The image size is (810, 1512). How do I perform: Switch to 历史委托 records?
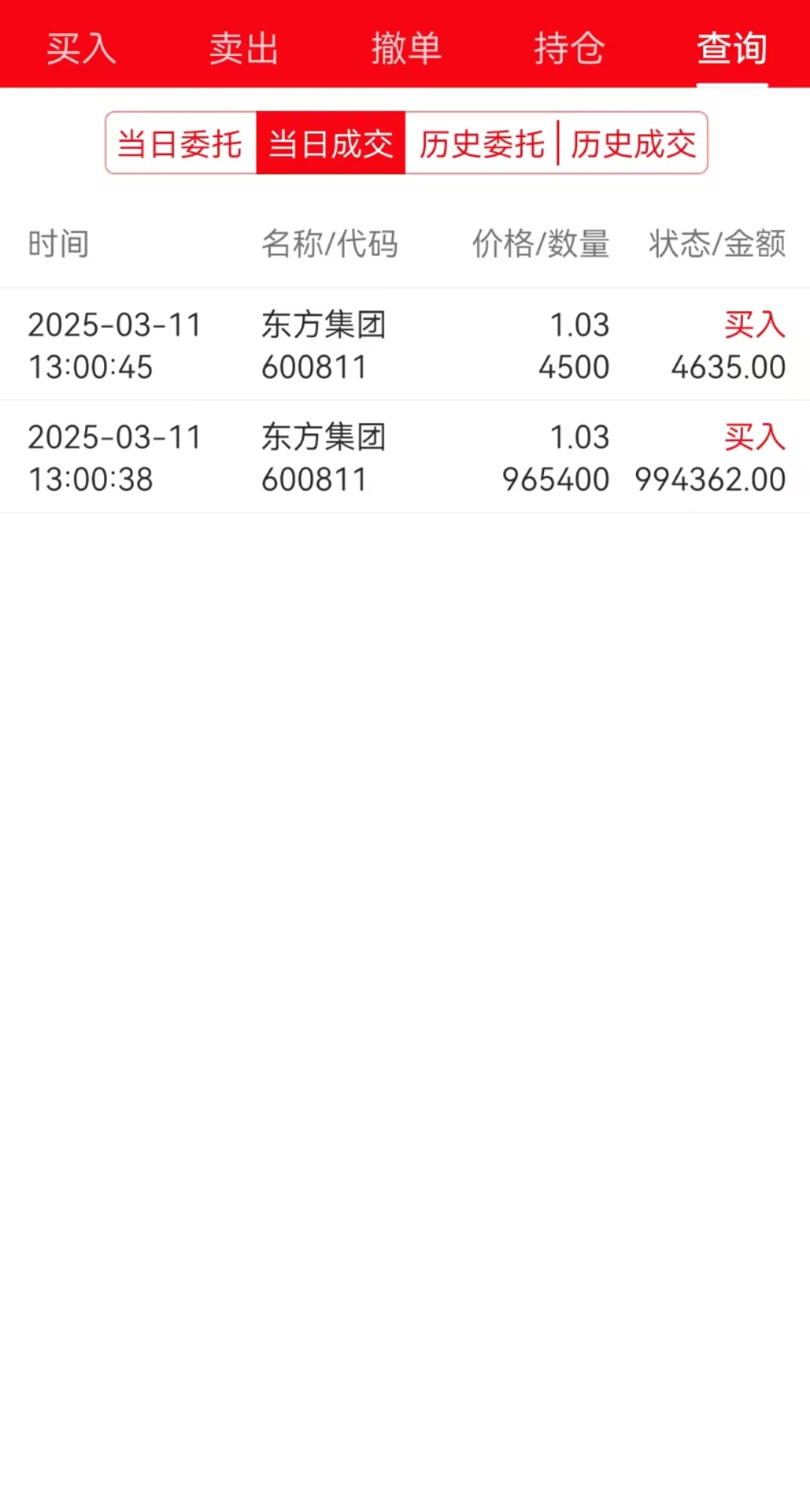(x=481, y=143)
